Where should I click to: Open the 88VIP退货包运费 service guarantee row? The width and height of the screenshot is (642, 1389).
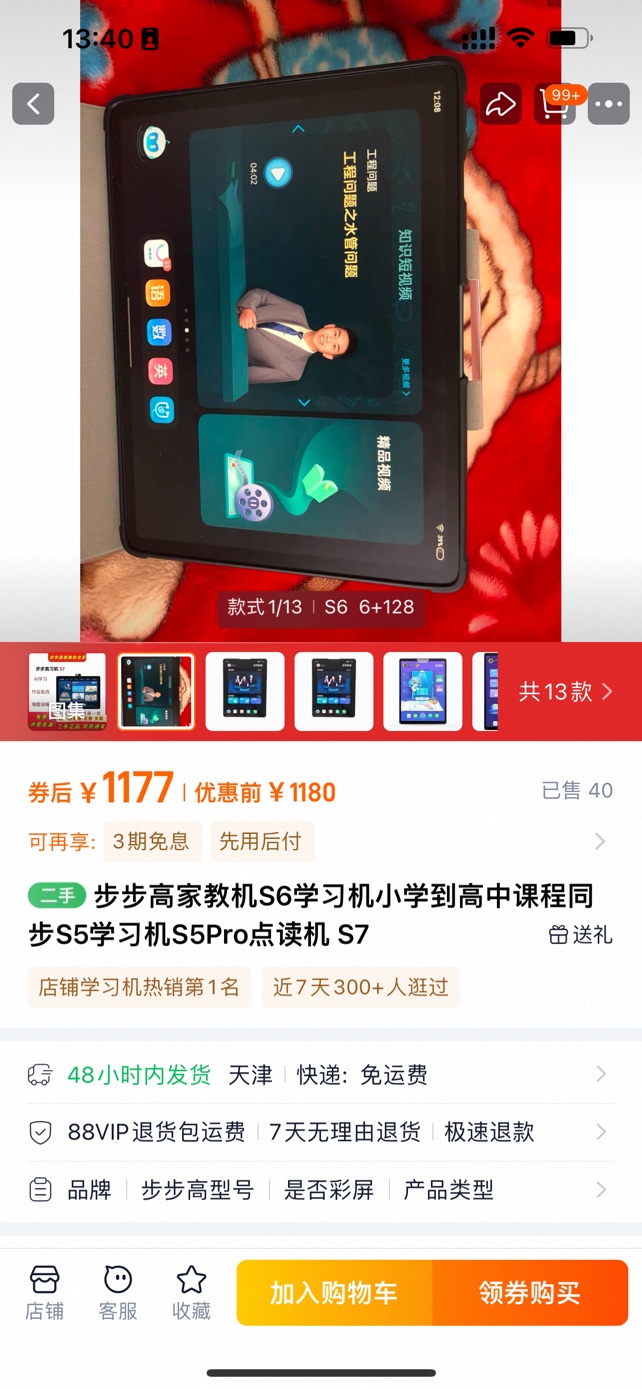coord(320,1132)
